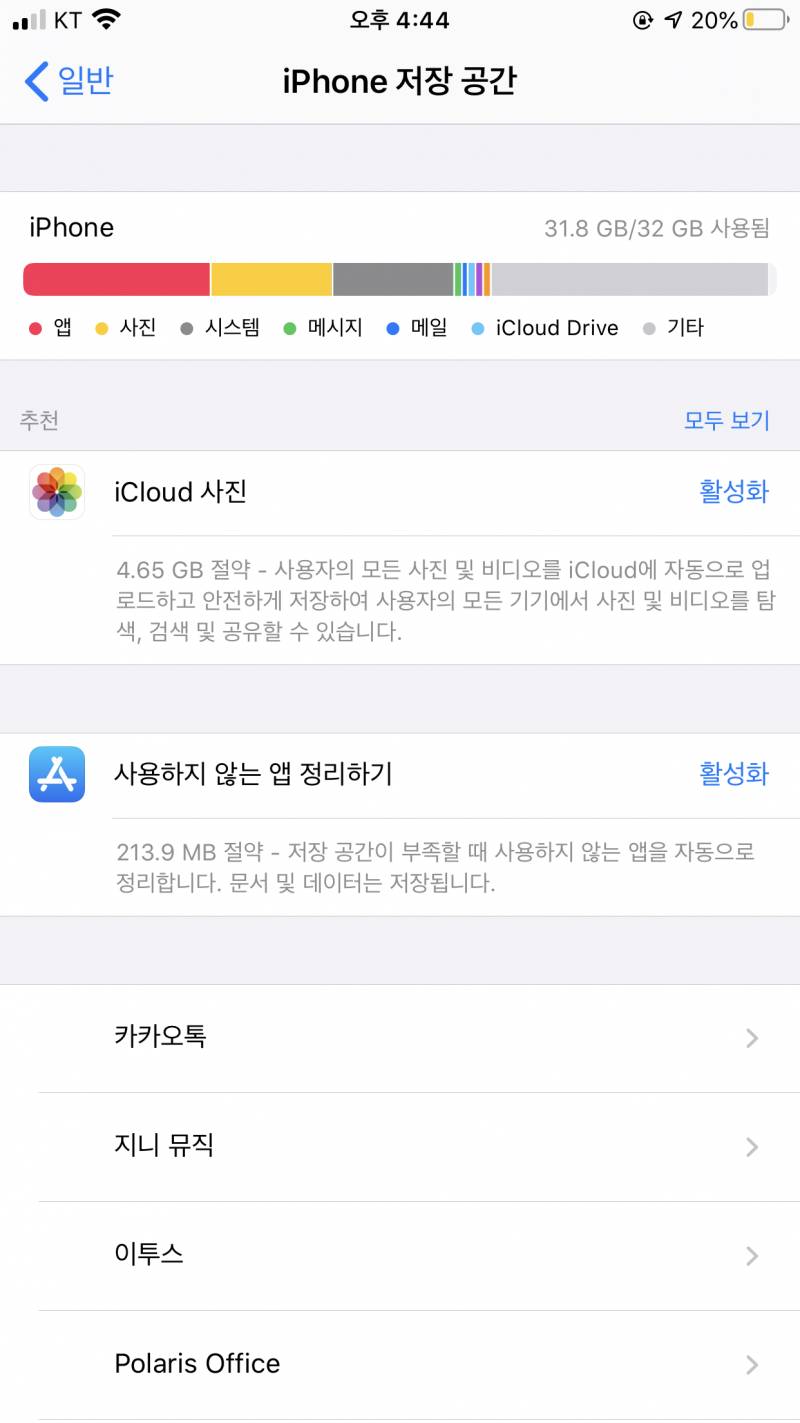Activate 사용하지 않는 앱 정리하기
Viewport: 800px width, 1423px height.
(x=733, y=775)
